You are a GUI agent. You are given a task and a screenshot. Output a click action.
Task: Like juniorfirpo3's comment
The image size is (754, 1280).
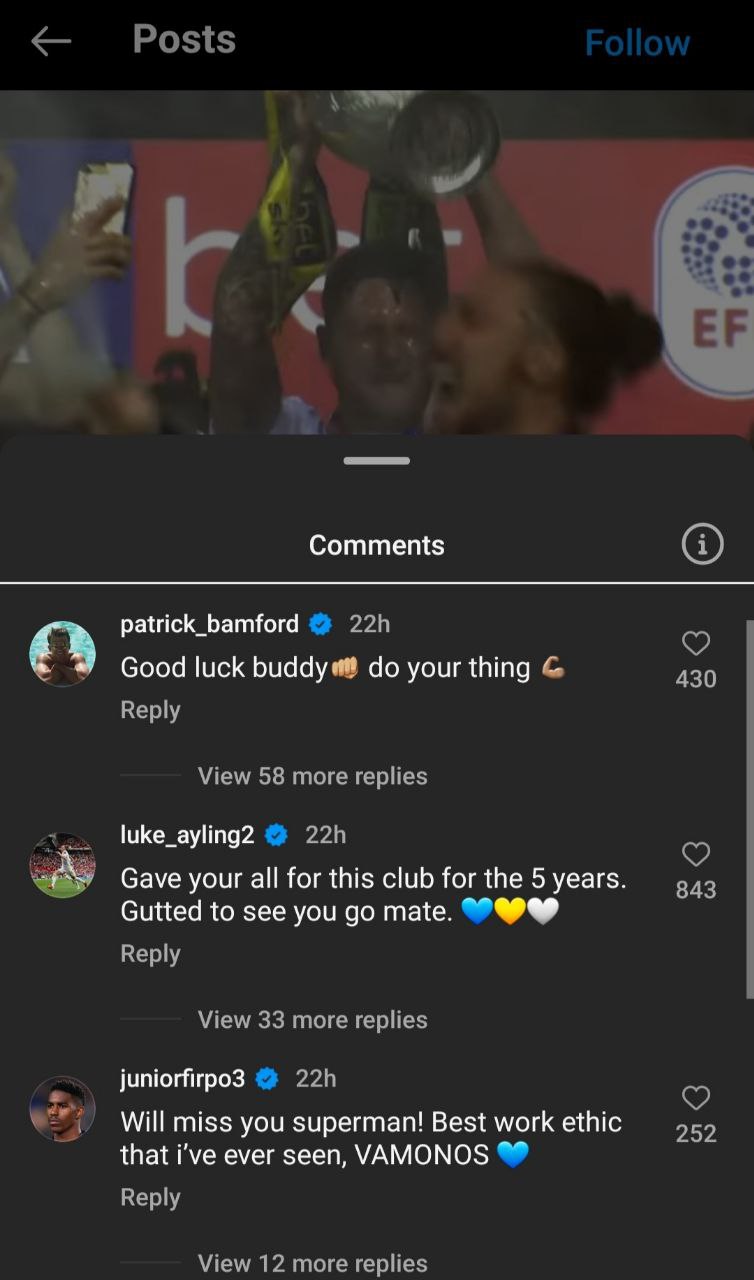pyautogui.click(x=695, y=1098)
